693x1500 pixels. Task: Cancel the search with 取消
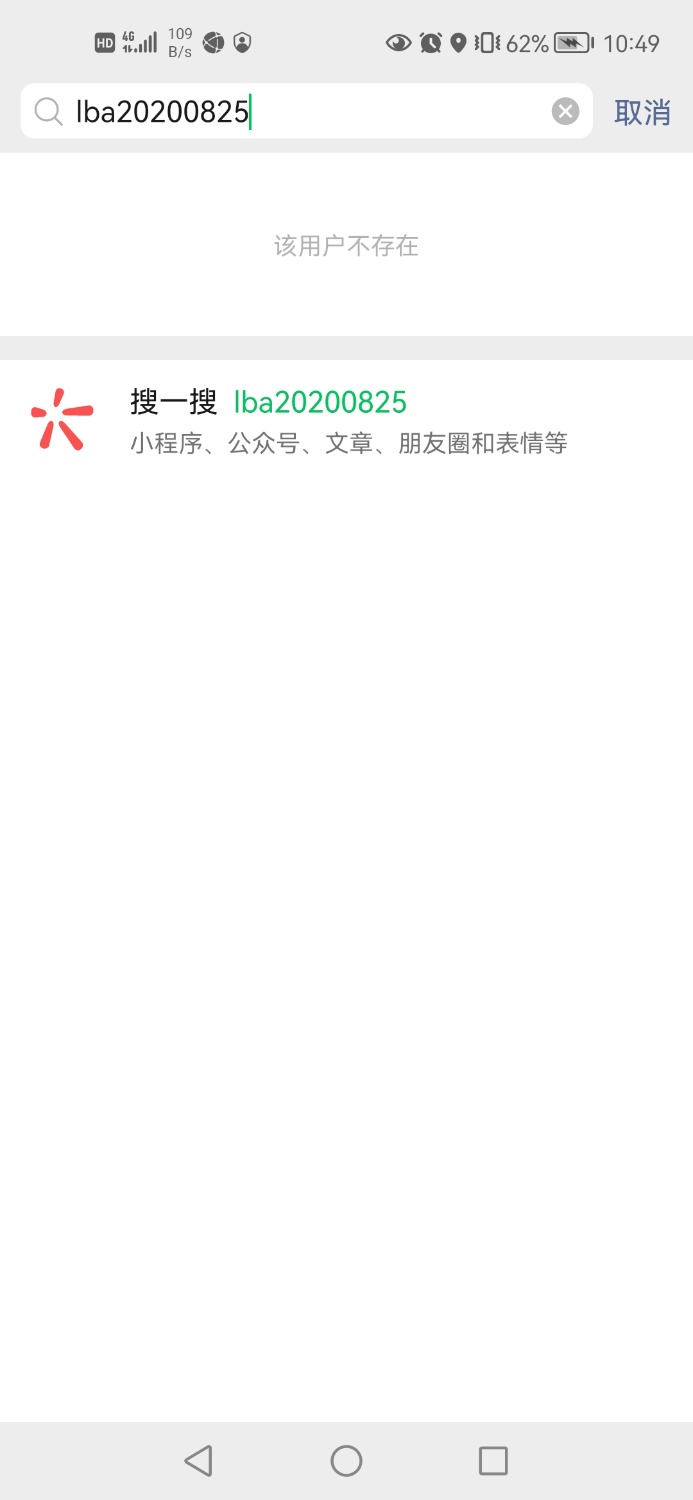(x=642, y=112)
